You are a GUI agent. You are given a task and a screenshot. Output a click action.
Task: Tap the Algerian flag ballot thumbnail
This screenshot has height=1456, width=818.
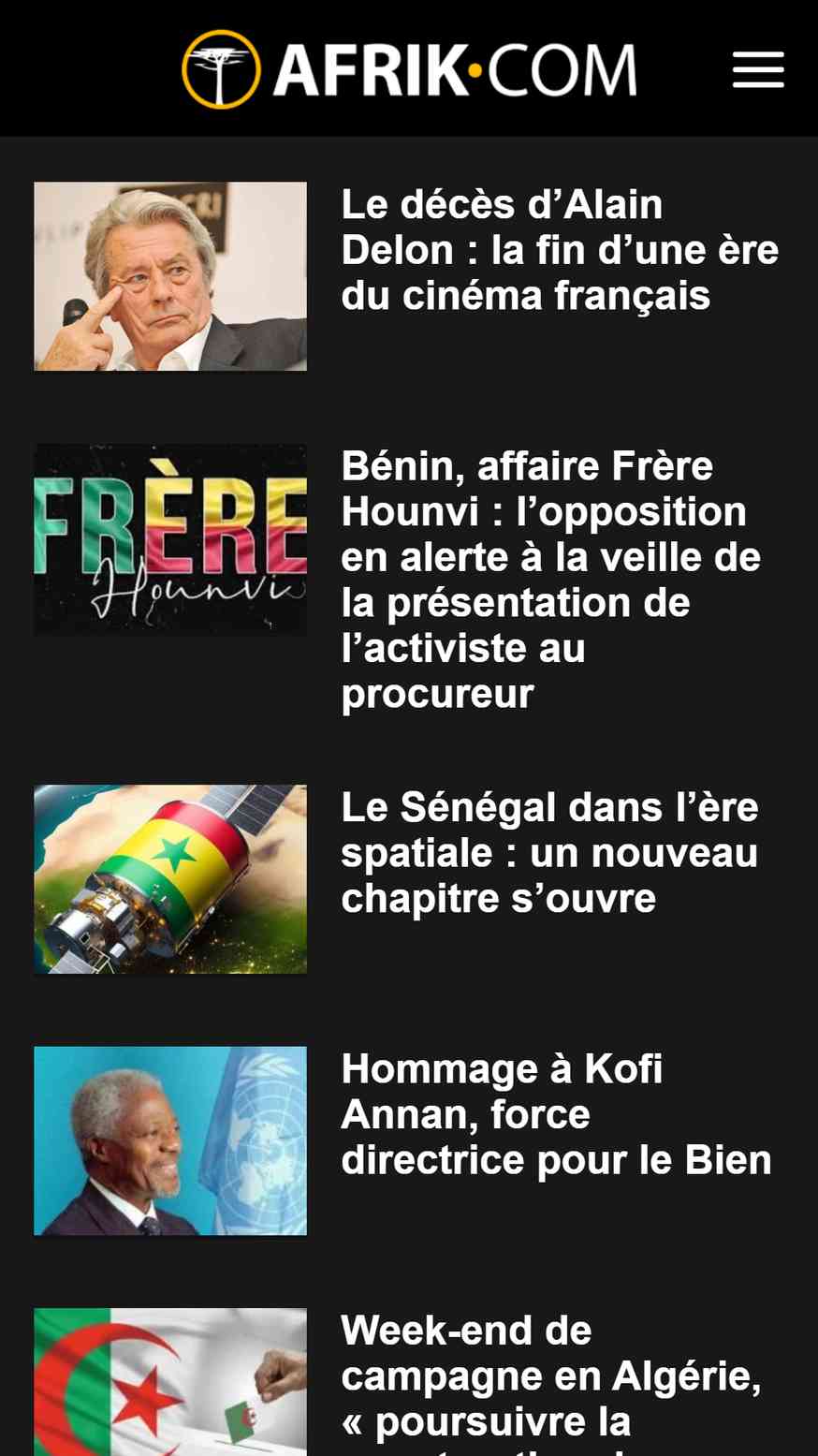(170, 1382)
